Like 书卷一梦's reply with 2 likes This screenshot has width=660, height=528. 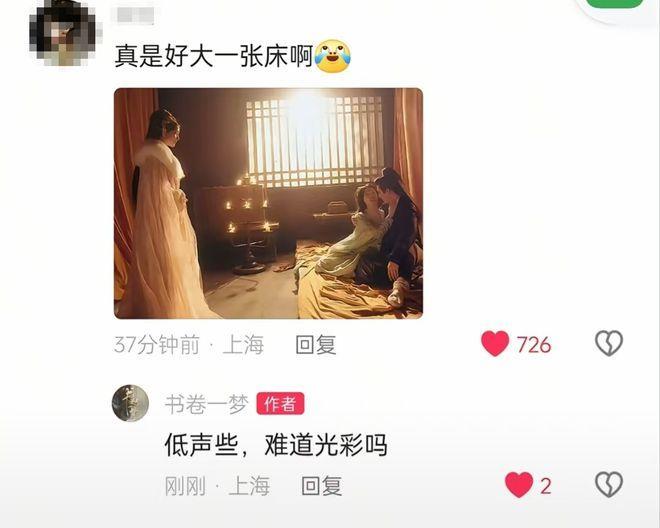[x=518, y=485]
